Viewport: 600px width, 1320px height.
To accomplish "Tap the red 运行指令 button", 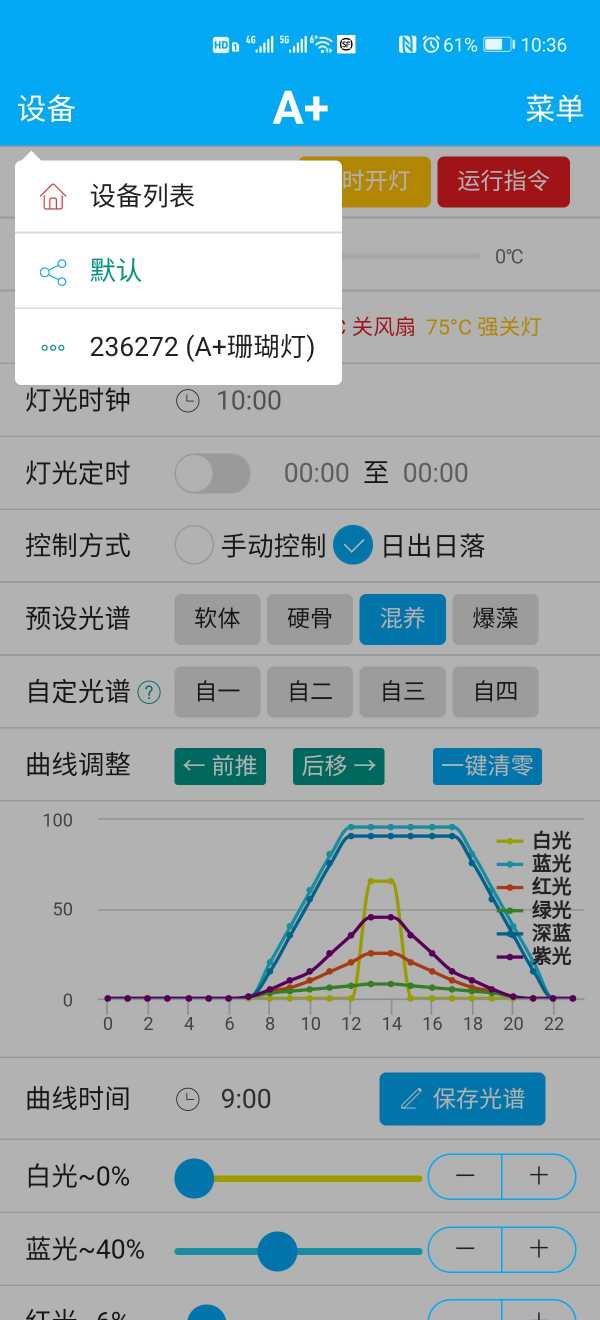I will (503, 181).
